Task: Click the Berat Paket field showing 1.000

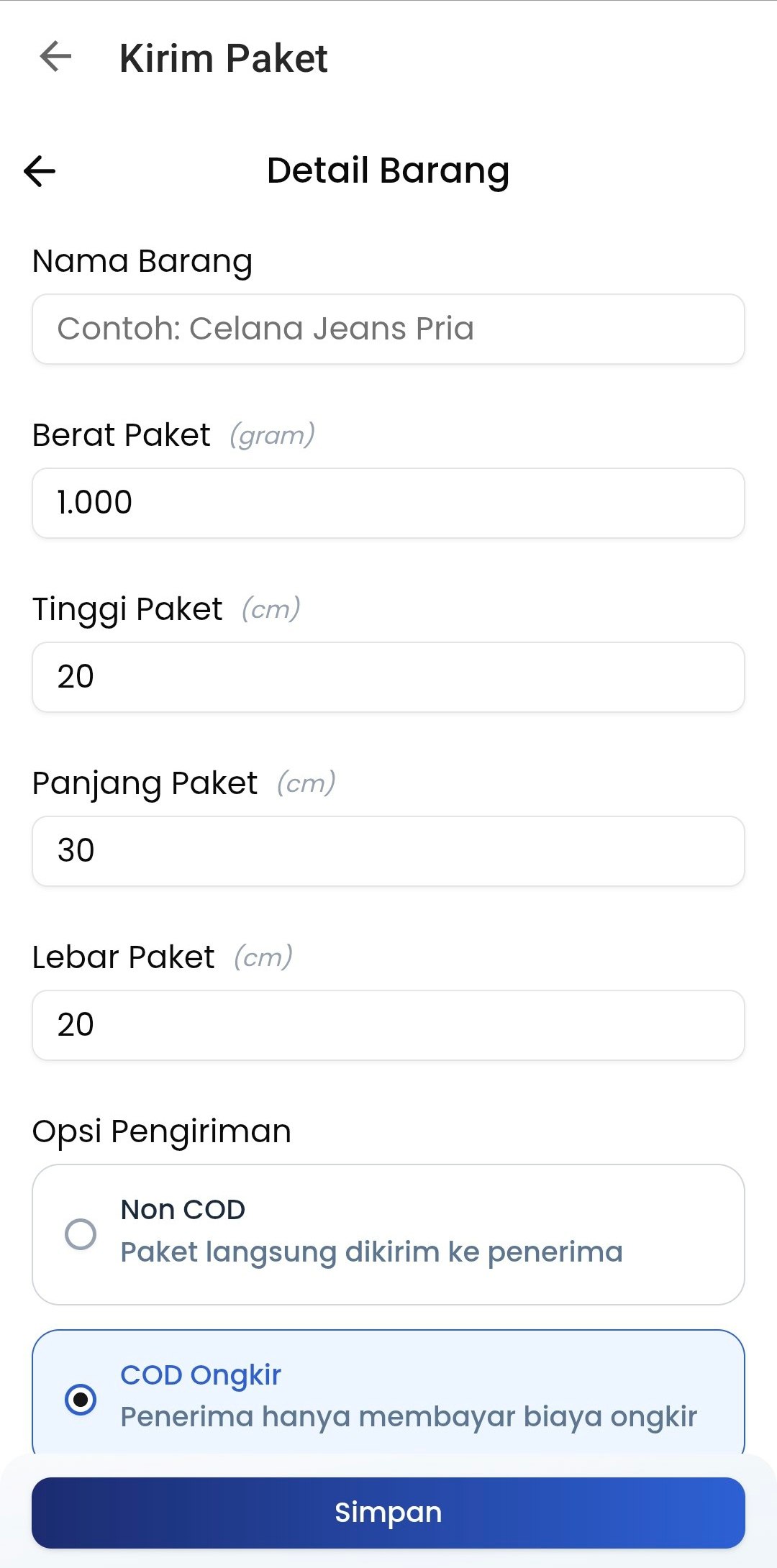Action: tap(388, 503)
